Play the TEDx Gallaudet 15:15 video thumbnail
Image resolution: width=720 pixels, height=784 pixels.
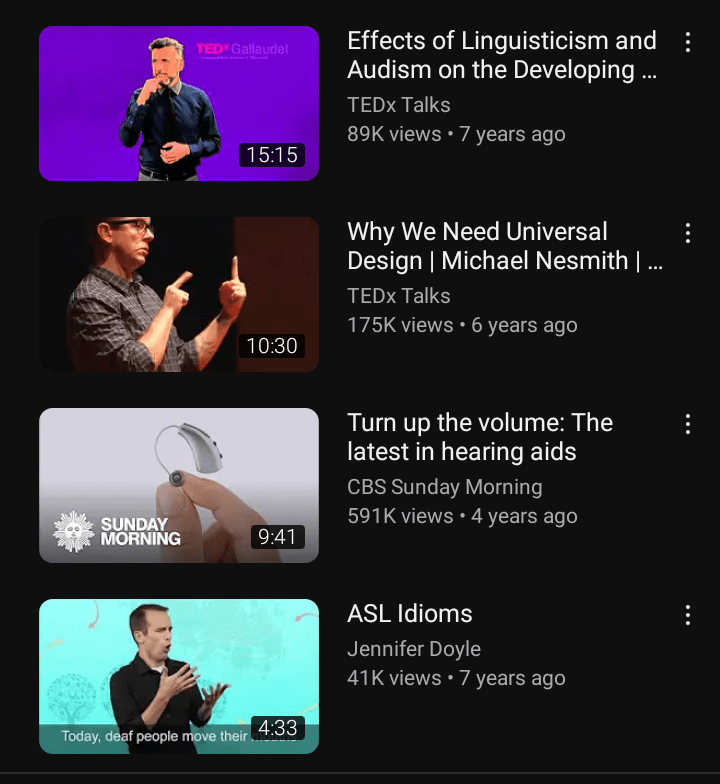pyautogui.click(x=179, y=104)
